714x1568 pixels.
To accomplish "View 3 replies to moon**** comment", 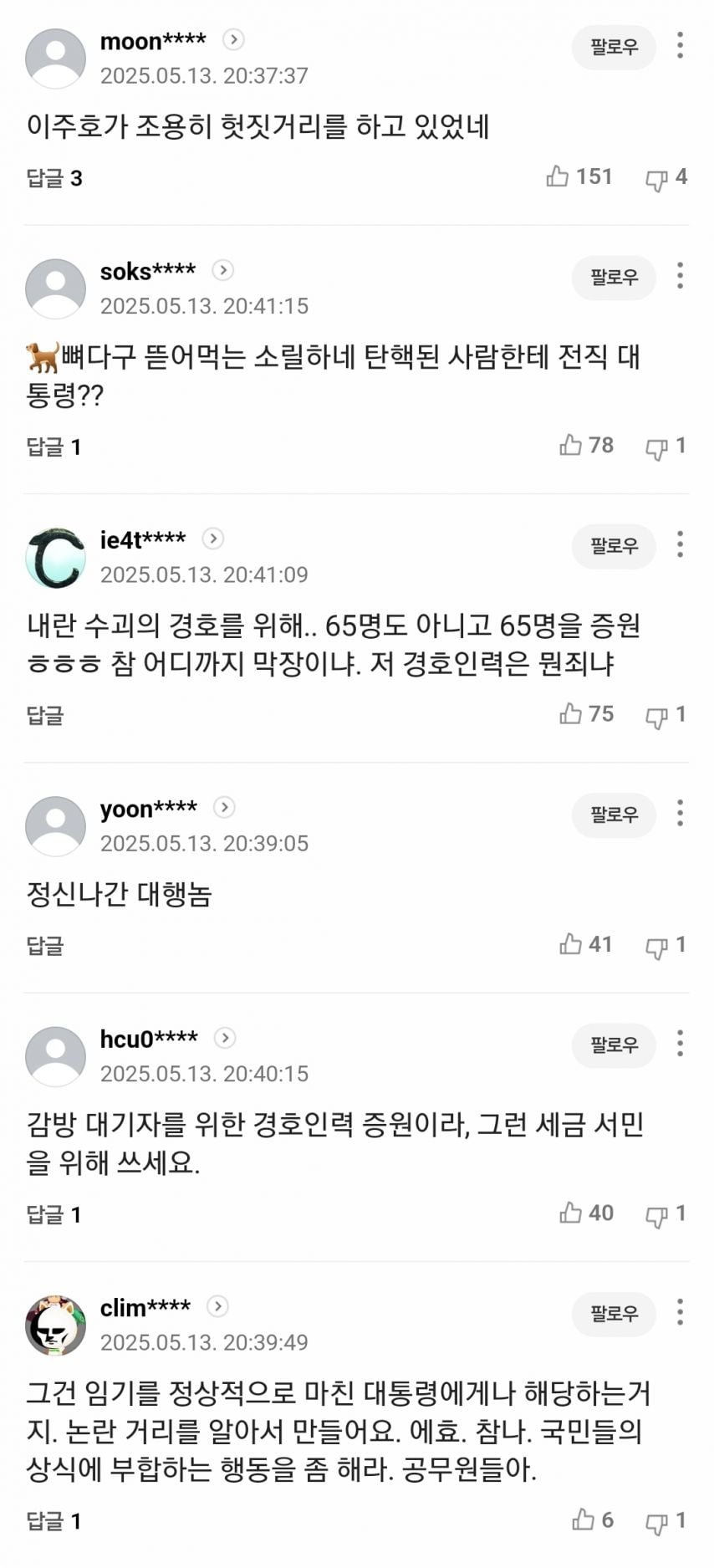I will (54, 178).
